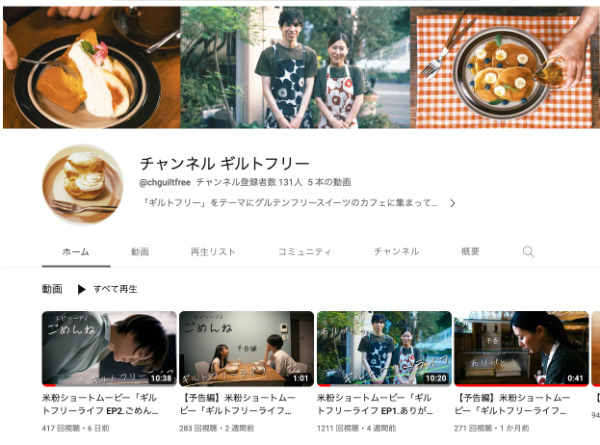Switch to the 概要 tab
This screenshot has height=445, width=600.
[470, 252]
